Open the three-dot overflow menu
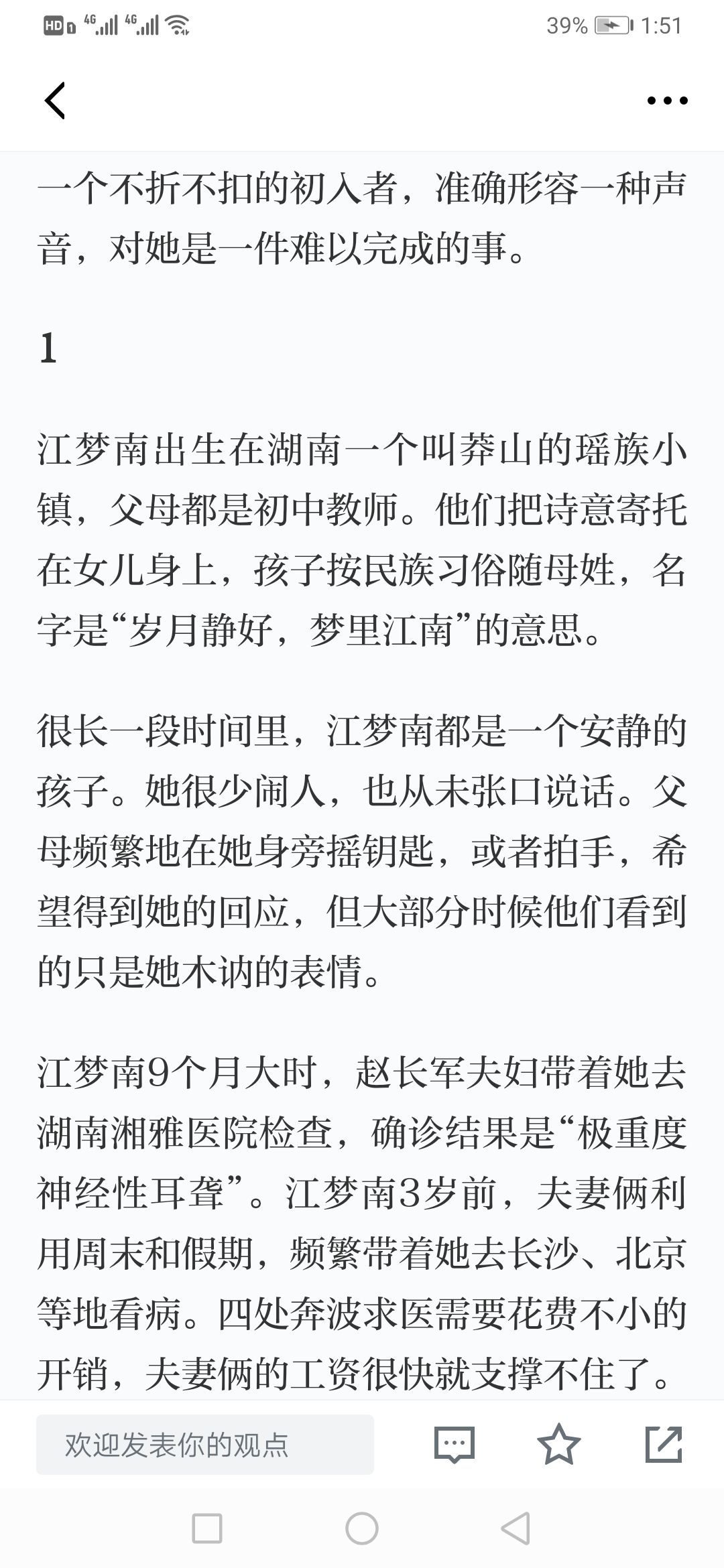Screen dimensions: 724x1568 667,101
